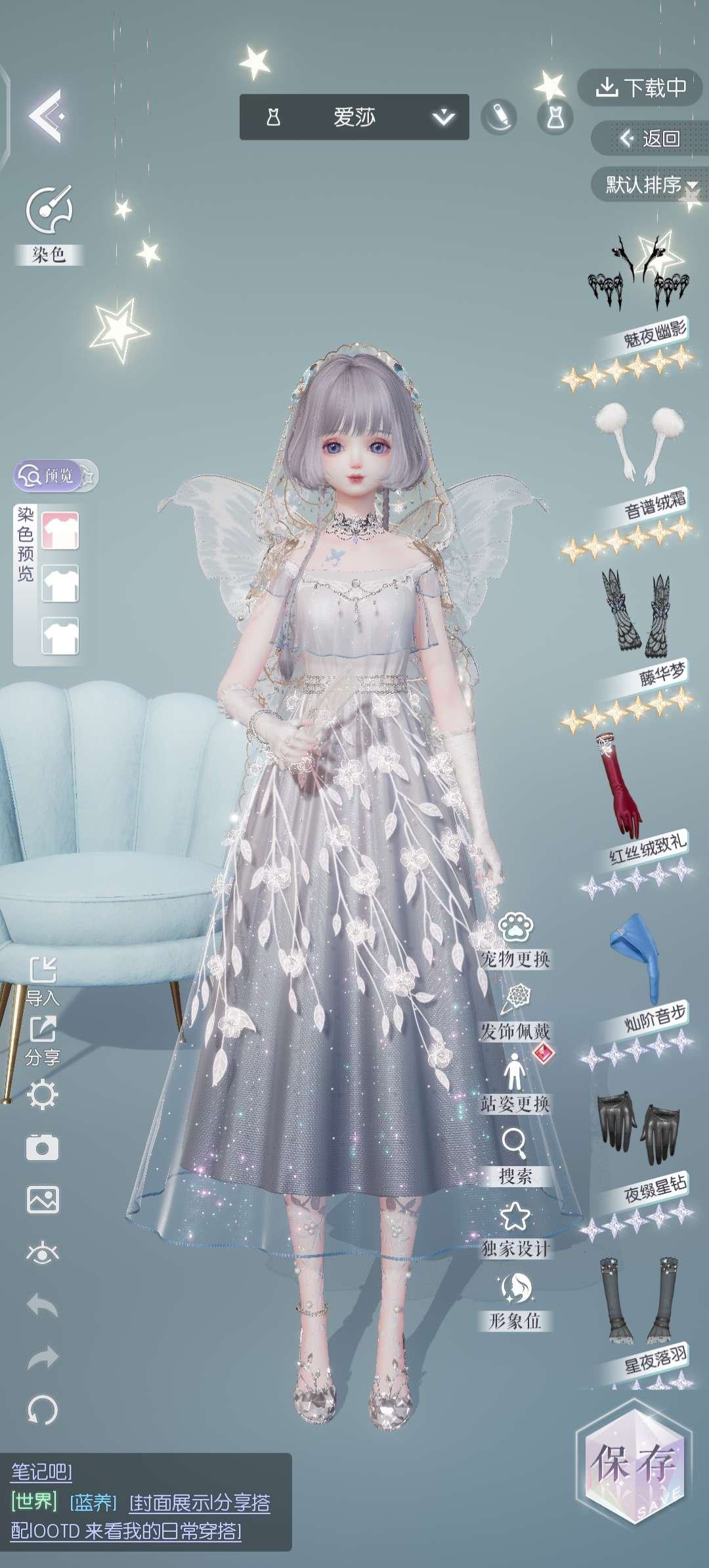Tap the 搜索 search button
The image size is (709, 1568).
pos(515,1157)
